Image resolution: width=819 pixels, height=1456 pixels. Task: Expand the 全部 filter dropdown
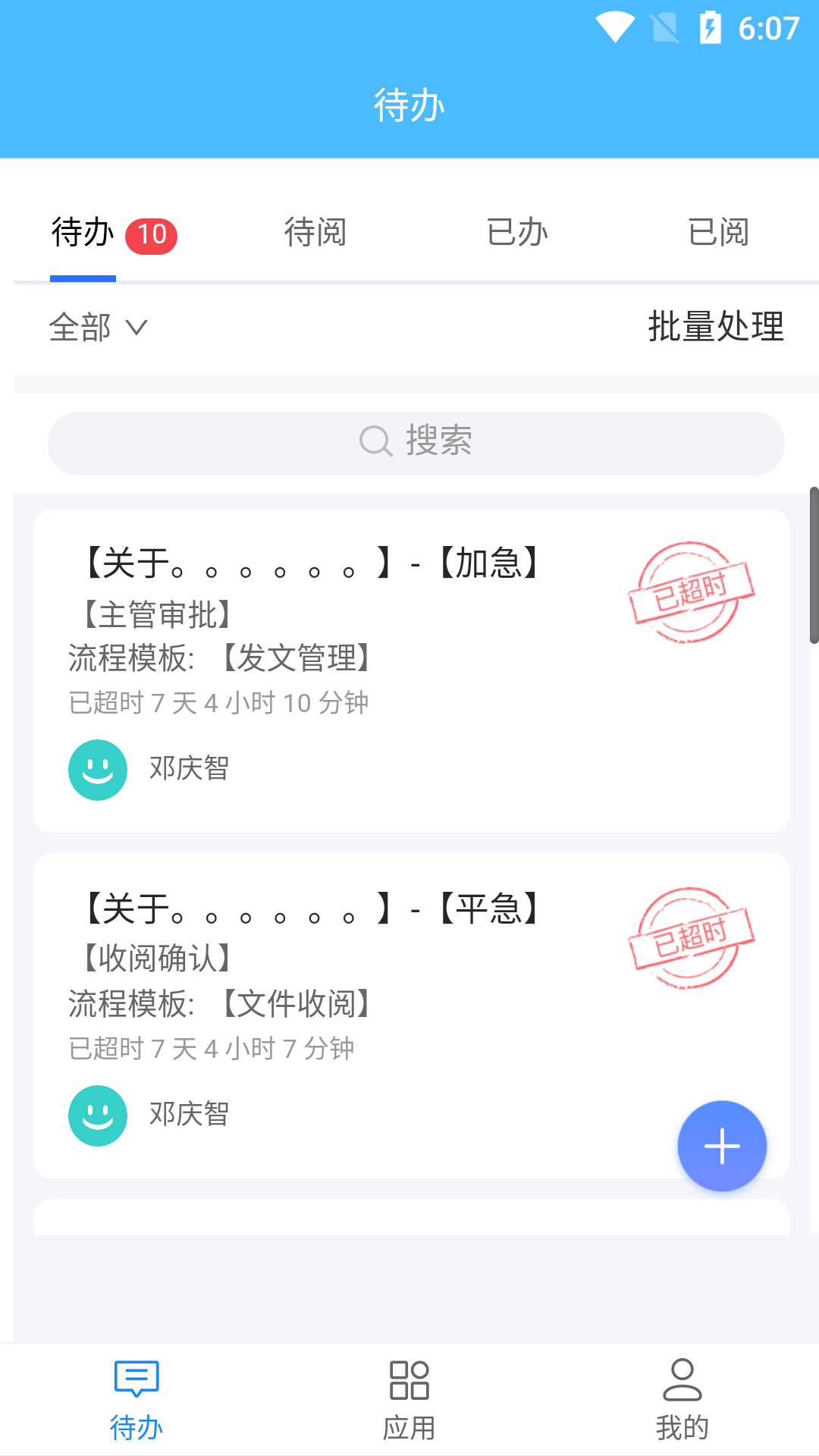click(98, 328)
